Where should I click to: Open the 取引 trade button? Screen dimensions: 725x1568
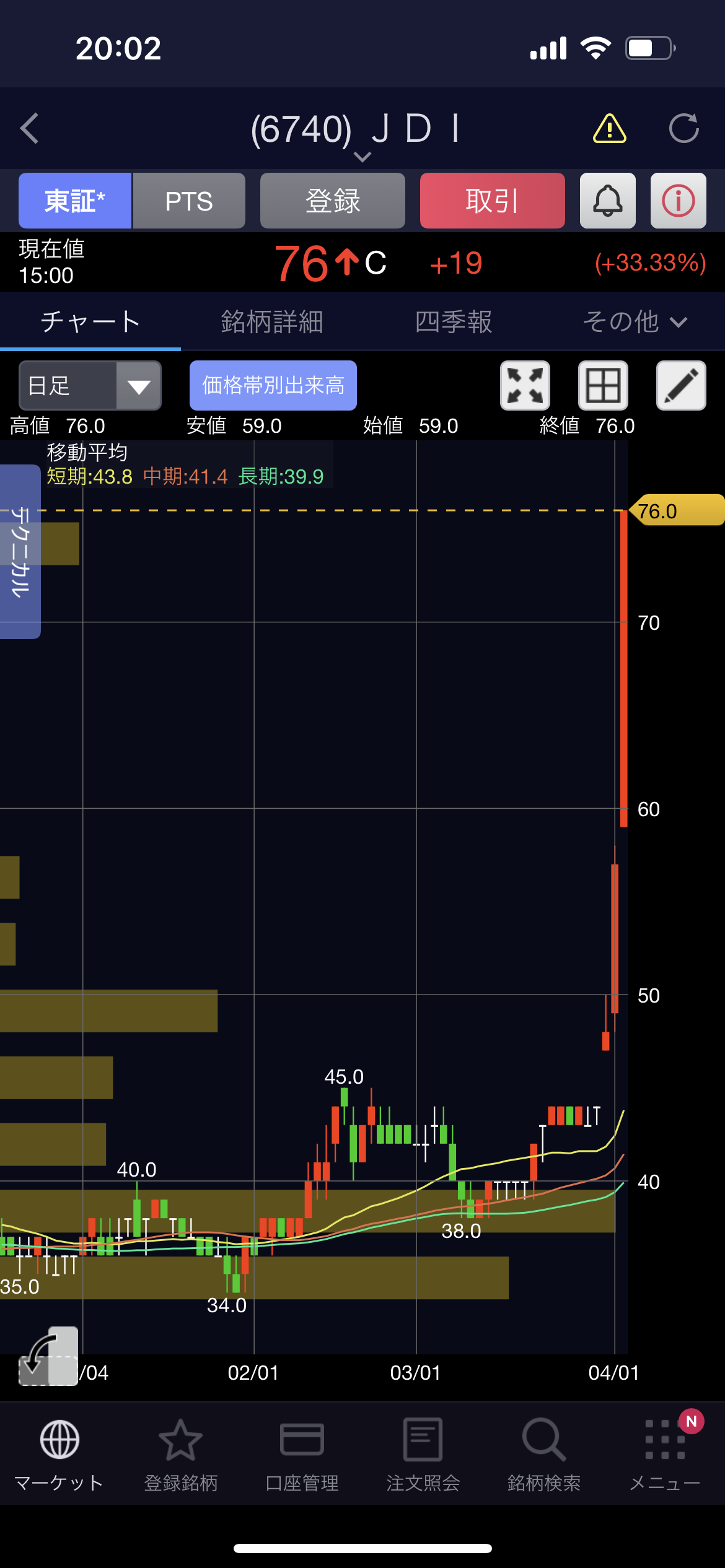(x=493, y=201)
